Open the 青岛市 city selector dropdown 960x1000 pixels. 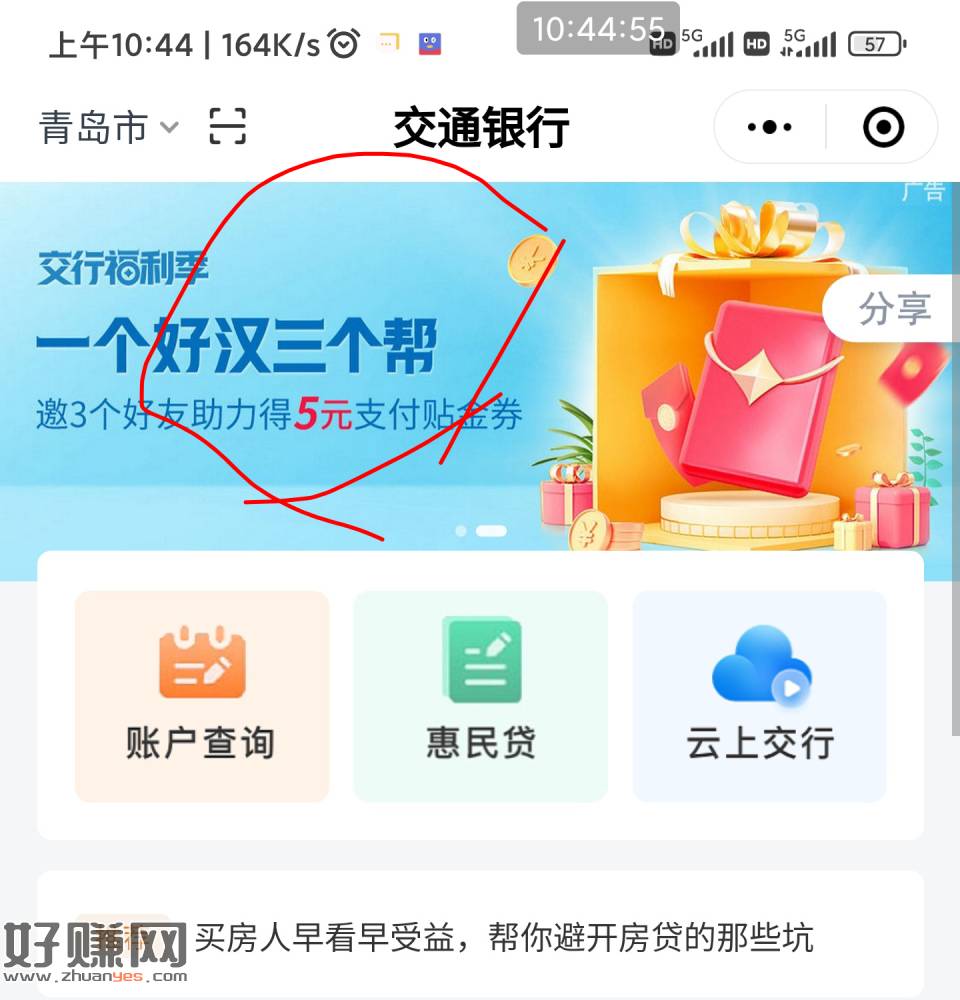(x=108, y=128)
